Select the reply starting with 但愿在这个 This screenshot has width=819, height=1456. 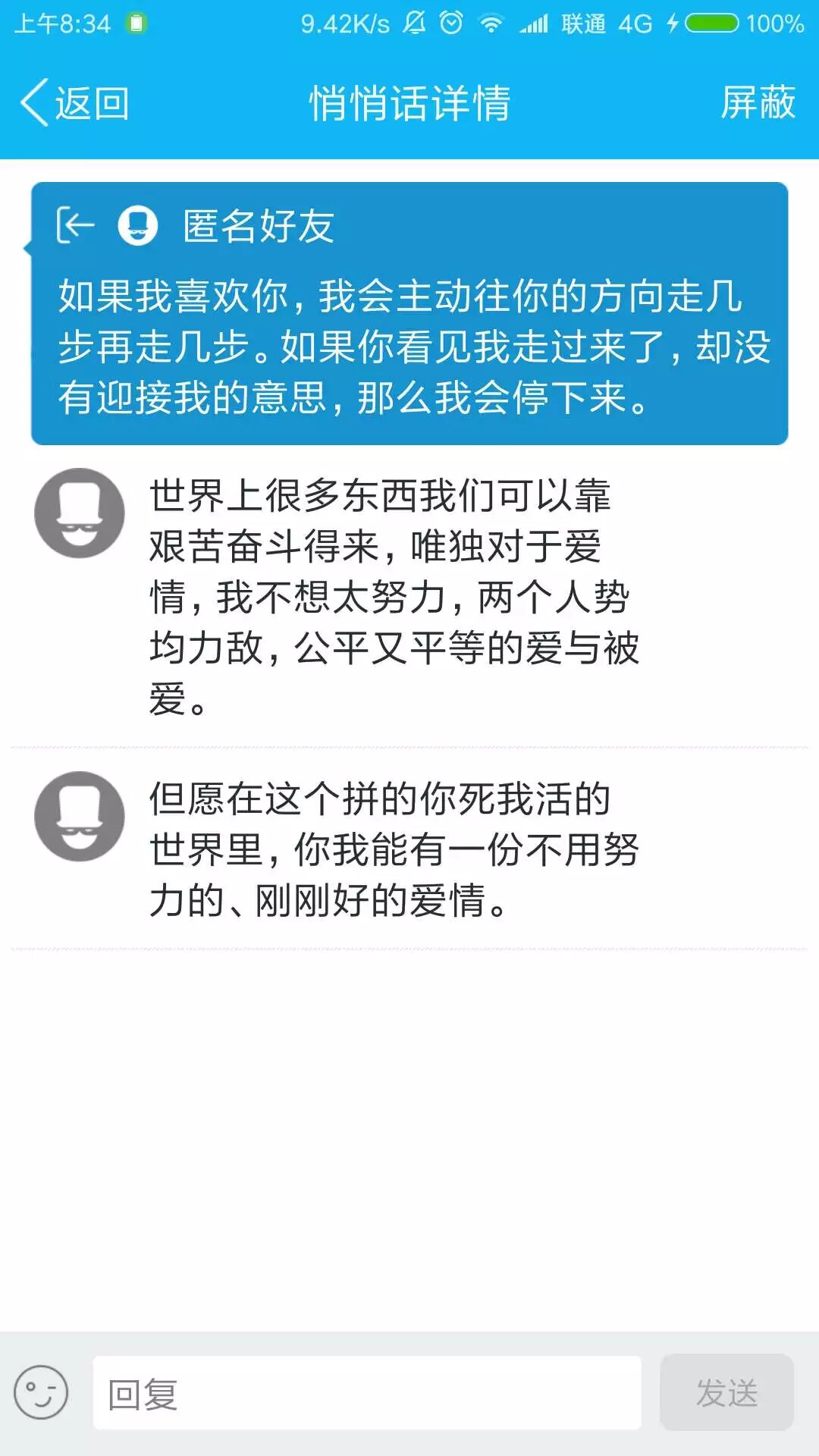tap(394, 849)
